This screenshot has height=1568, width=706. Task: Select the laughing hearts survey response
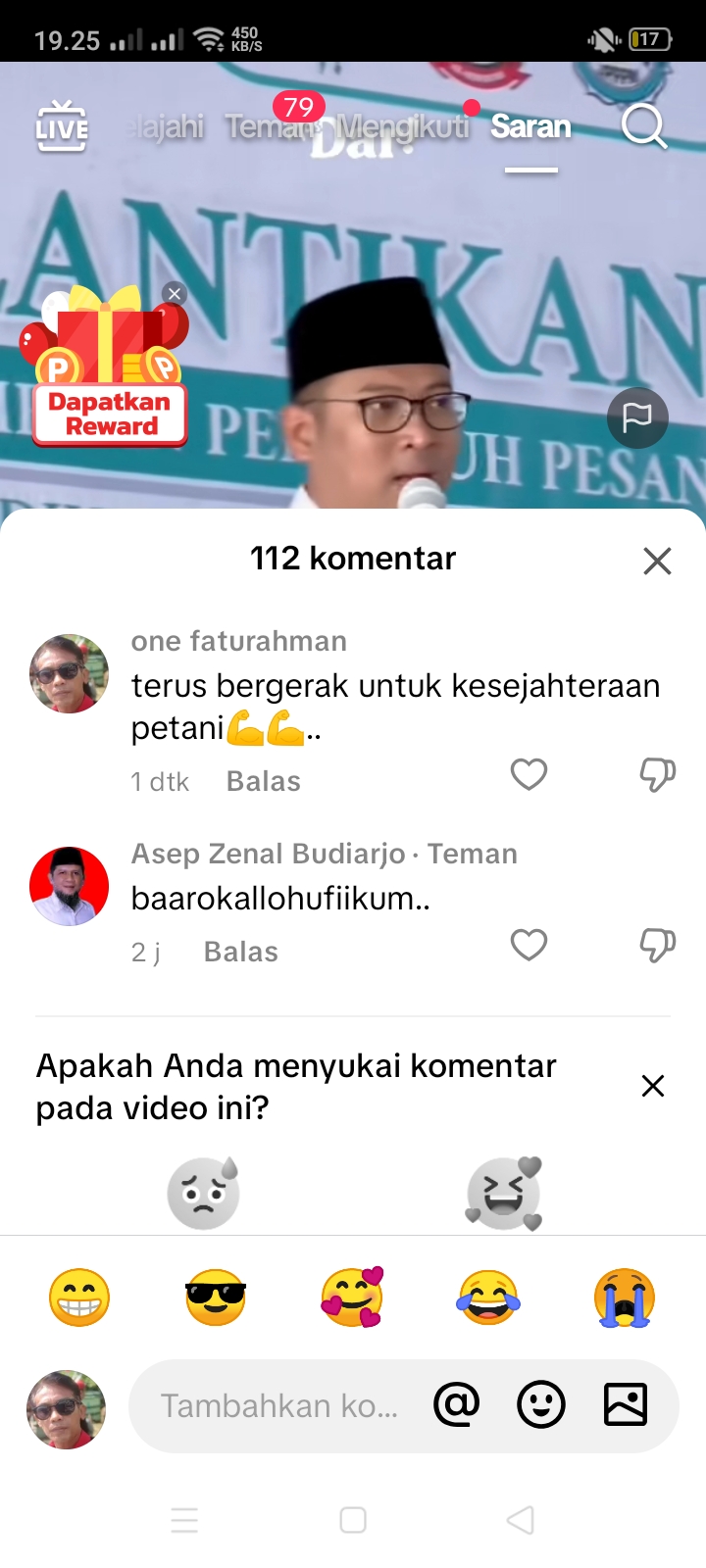pos(504,1193)
